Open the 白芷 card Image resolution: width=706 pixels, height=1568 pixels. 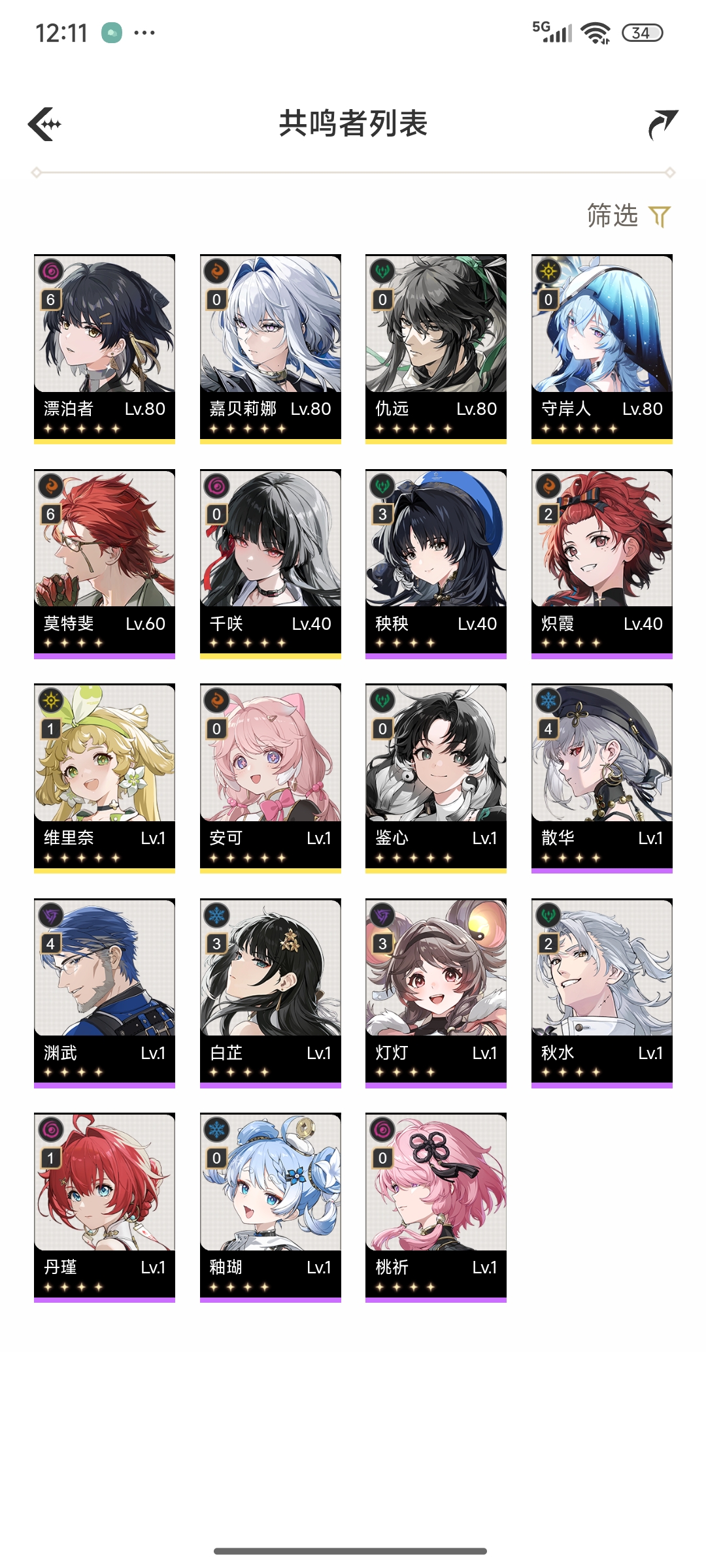pos(271,992)
